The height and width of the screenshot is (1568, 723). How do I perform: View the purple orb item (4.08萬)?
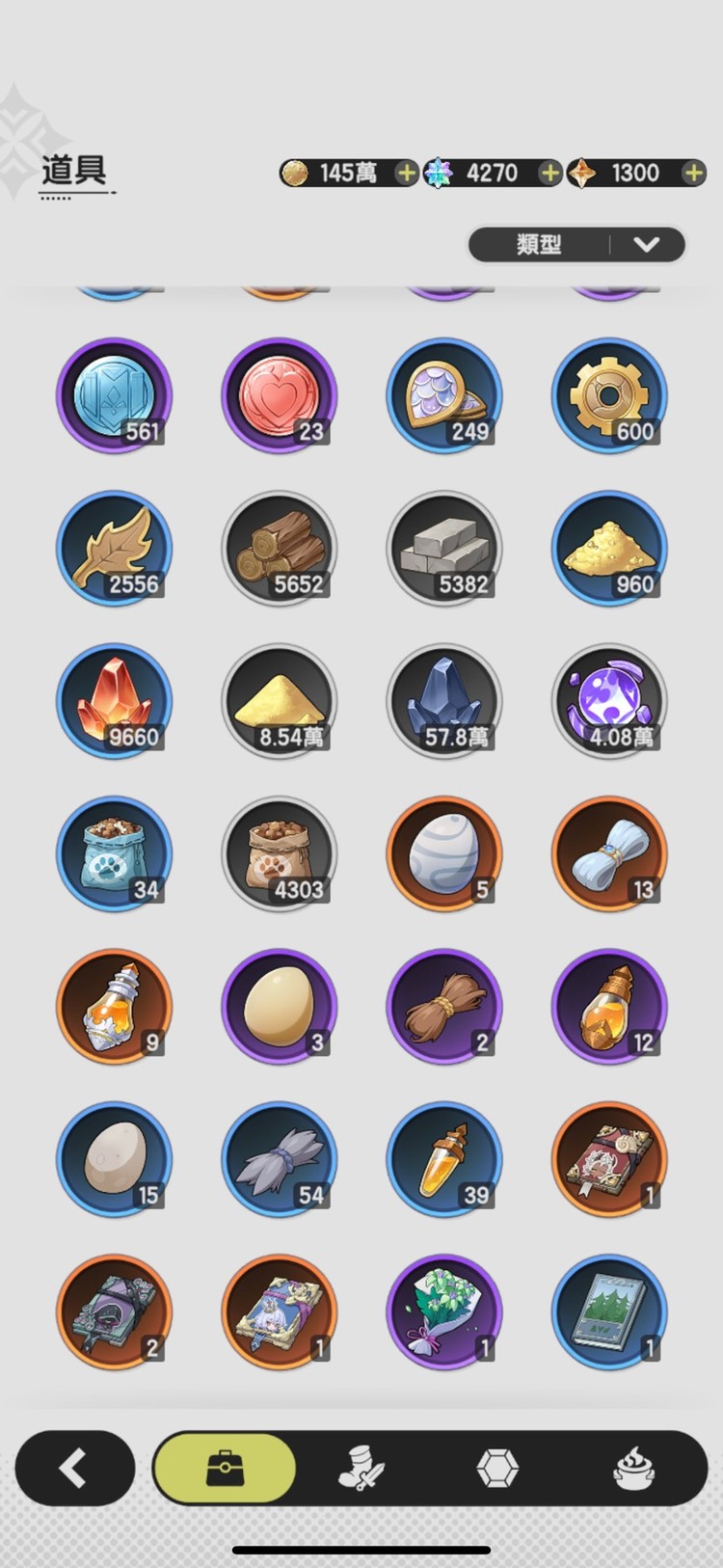[608, 701]
